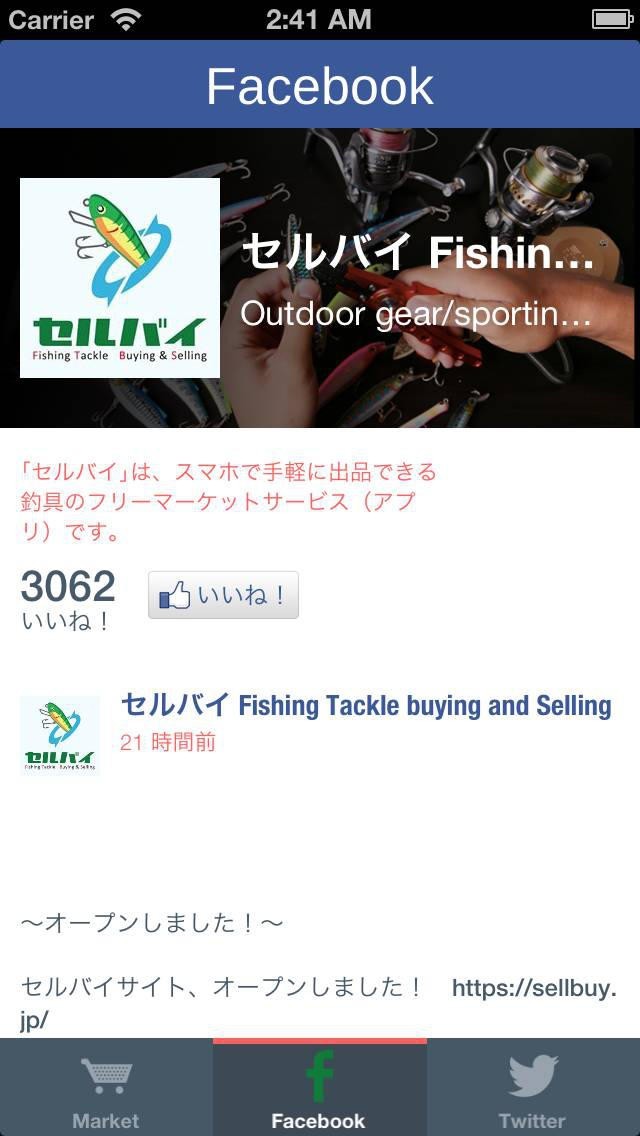The height and width of the screenshot is (1136, 640).
Task: Open the セルバイ page title in banner
Action: pos(418,253)
